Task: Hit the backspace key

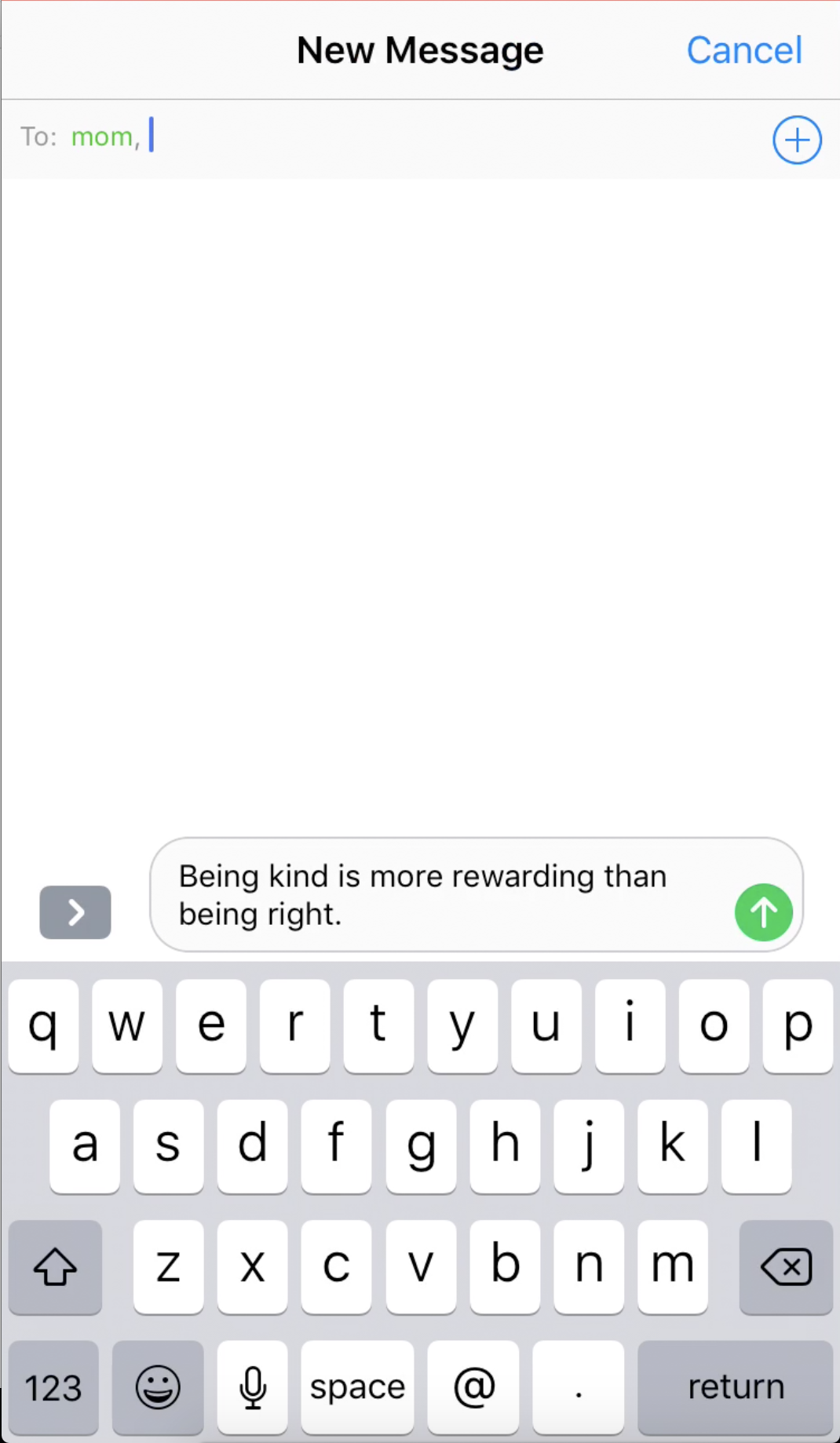Action: point(786,1266)
